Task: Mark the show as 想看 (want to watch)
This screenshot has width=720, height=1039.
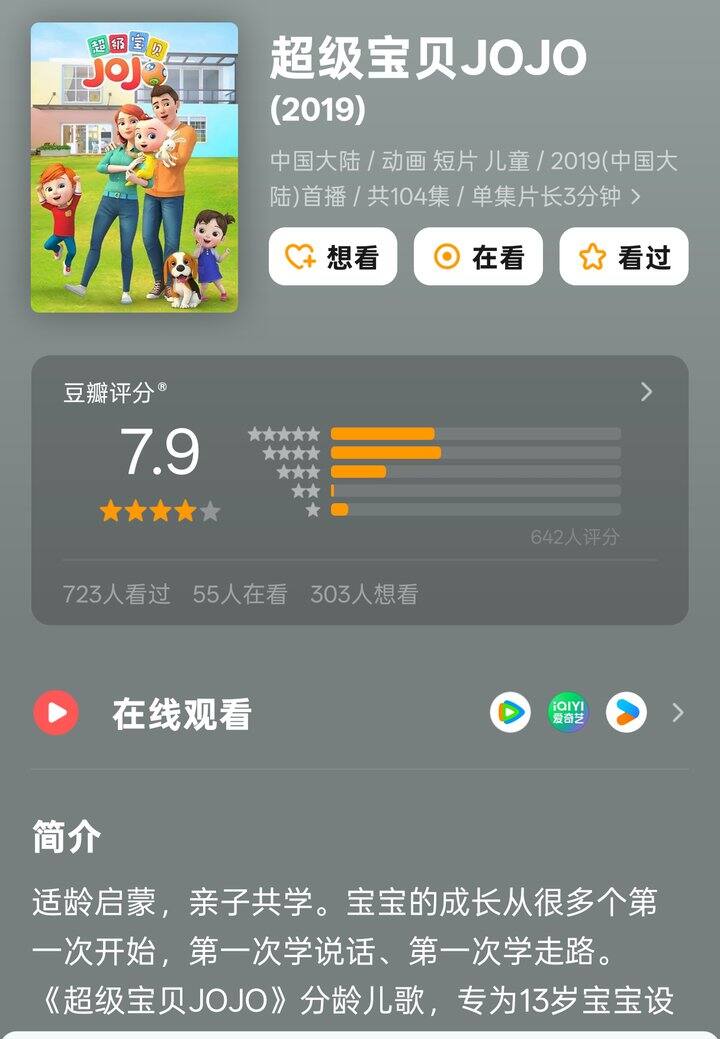Action: [332, 257]
